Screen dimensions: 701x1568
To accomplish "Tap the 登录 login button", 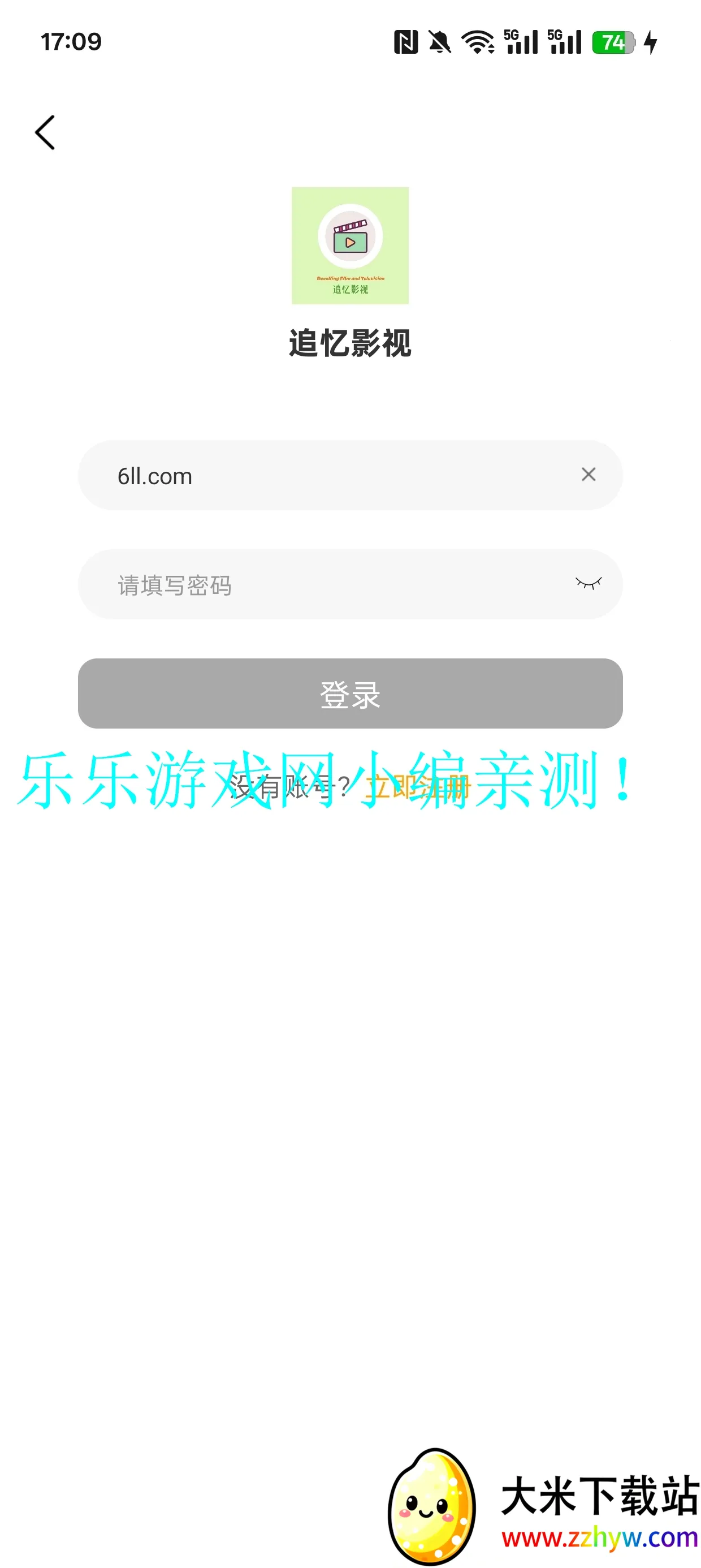I will 350,693.
